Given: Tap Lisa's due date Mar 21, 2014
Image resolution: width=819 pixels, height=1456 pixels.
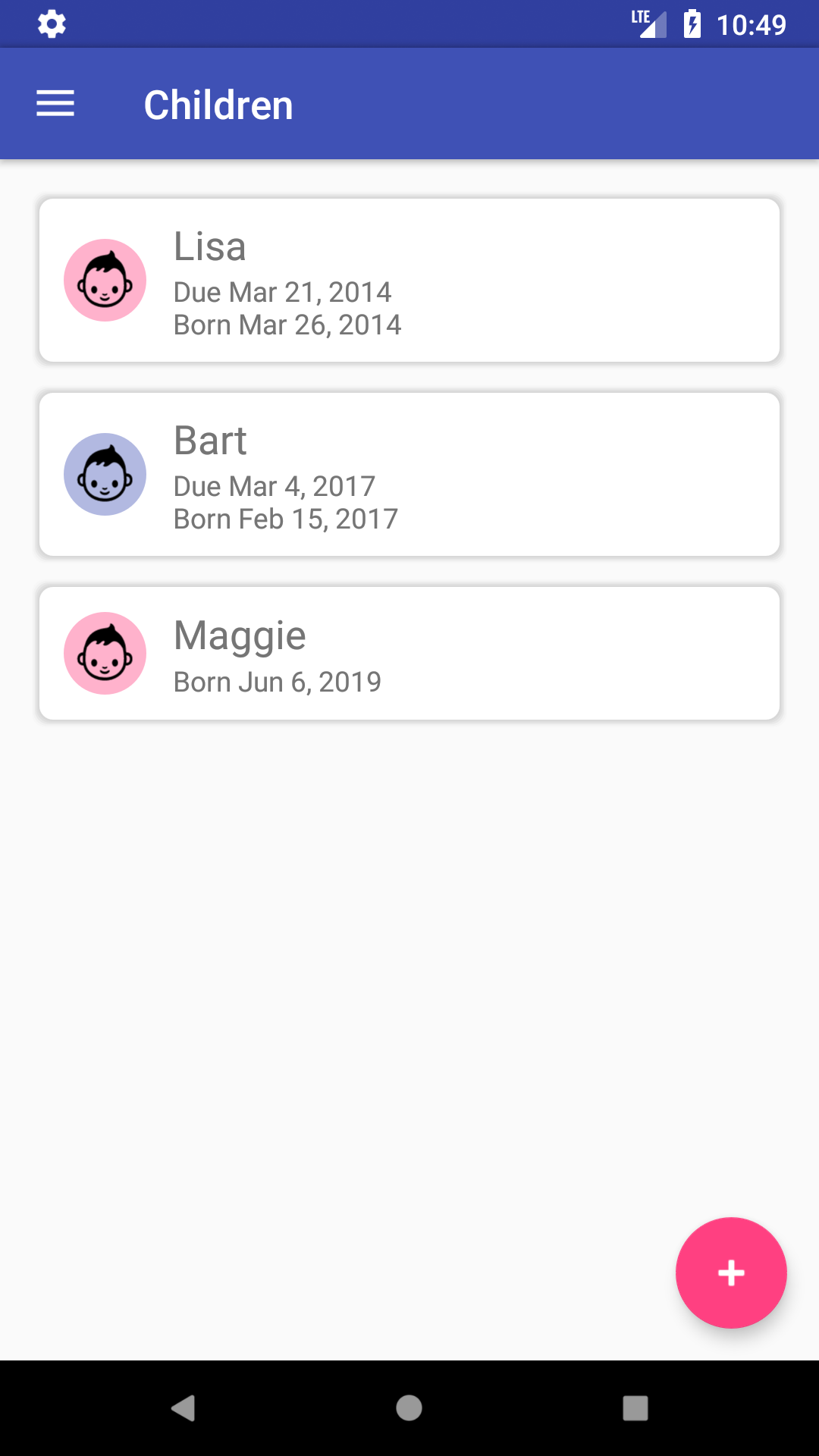Looking at the screenshot, I should pos(282,293).
